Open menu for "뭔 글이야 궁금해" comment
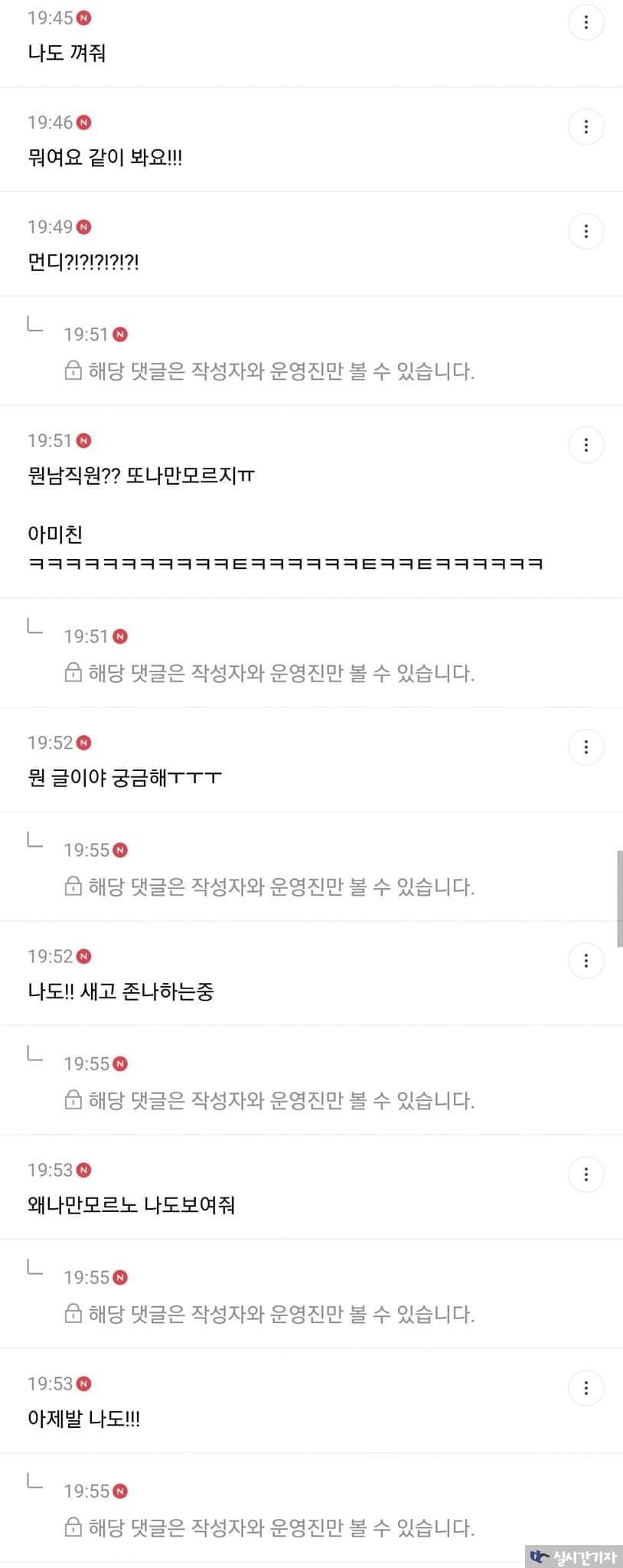 [586, 747]
